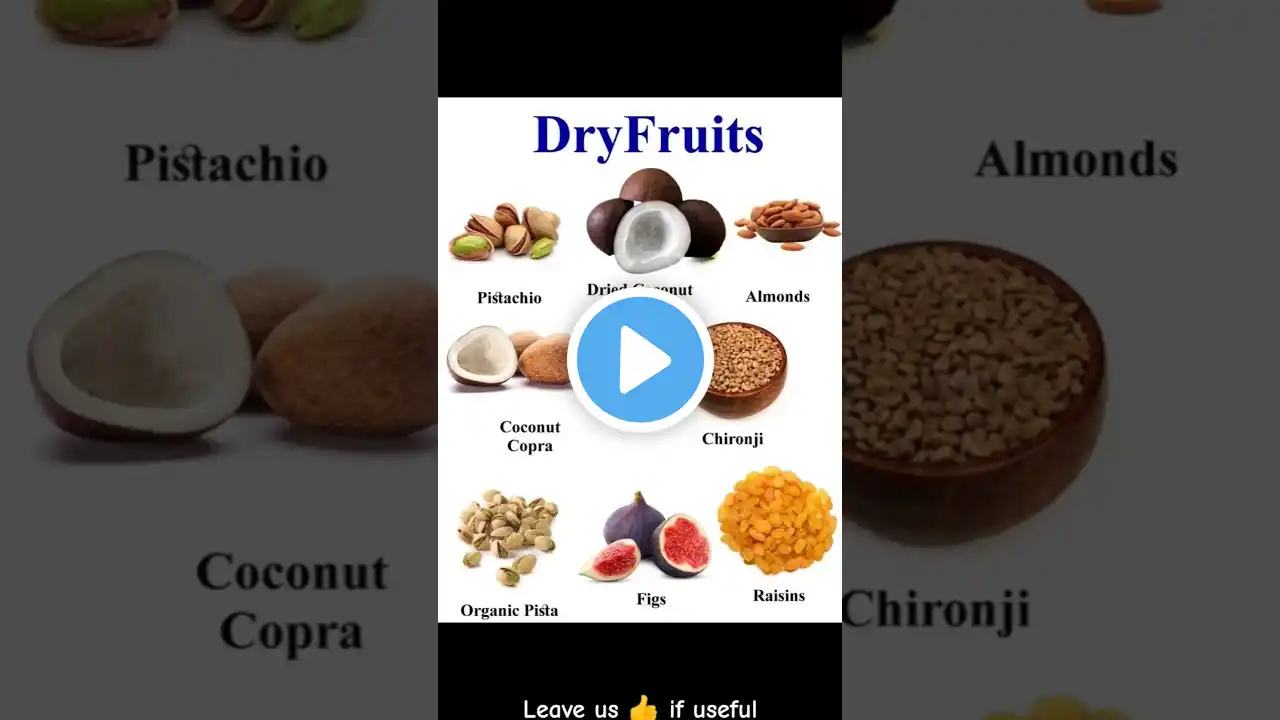Play the DryFruits video
The image size is (1280, 720).
tap(640, 360)
